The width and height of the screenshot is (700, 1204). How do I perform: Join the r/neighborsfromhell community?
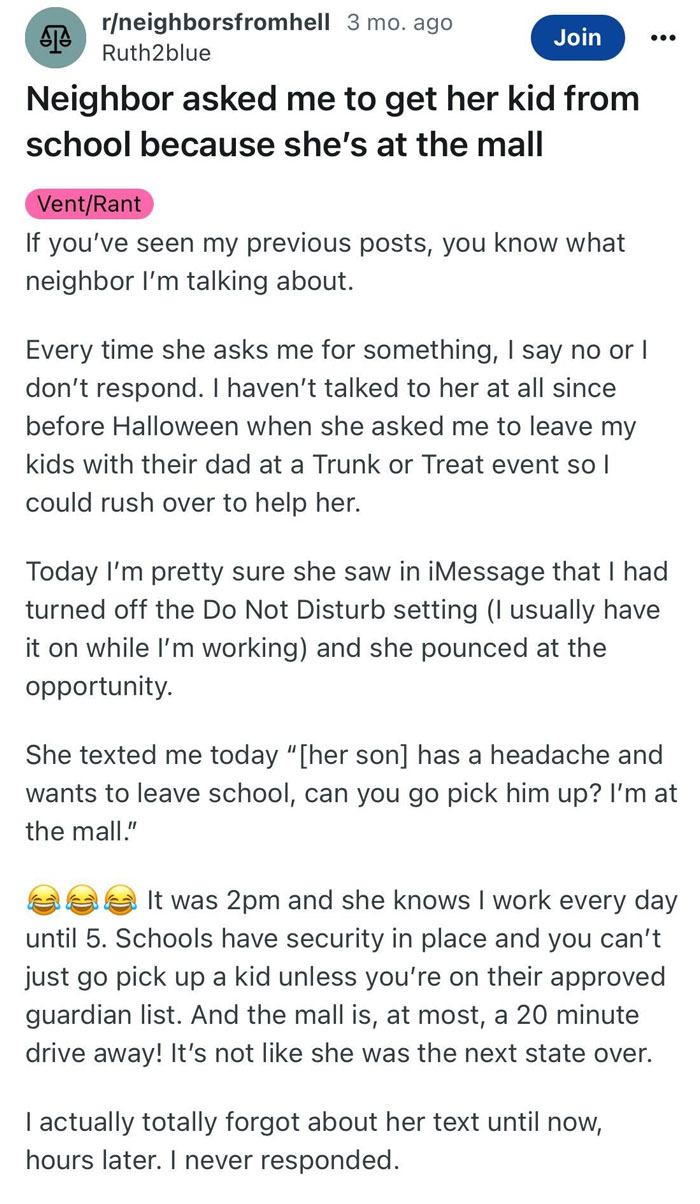pos(577,37)
